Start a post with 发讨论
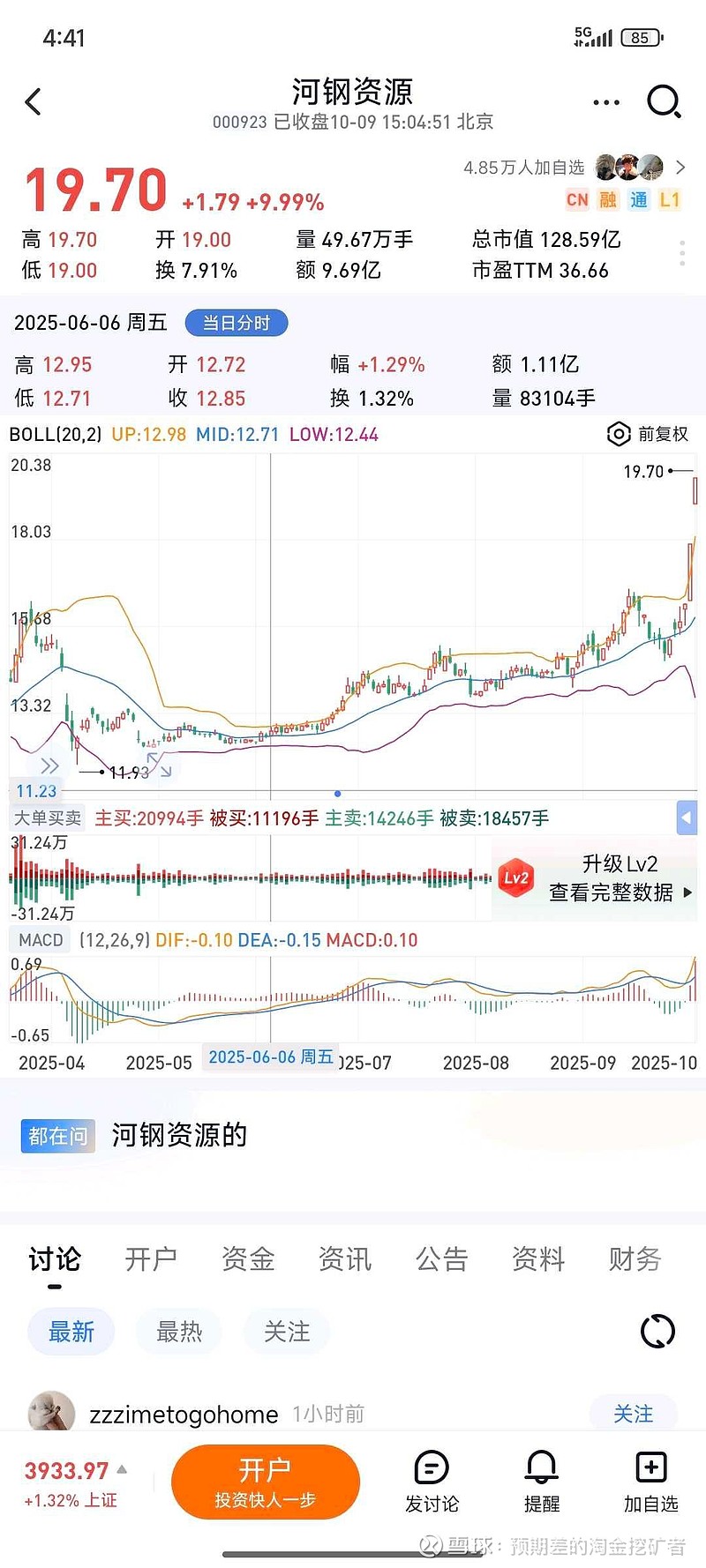Viewport: 706px width, 1568px height. click(x=432, y=1482)
